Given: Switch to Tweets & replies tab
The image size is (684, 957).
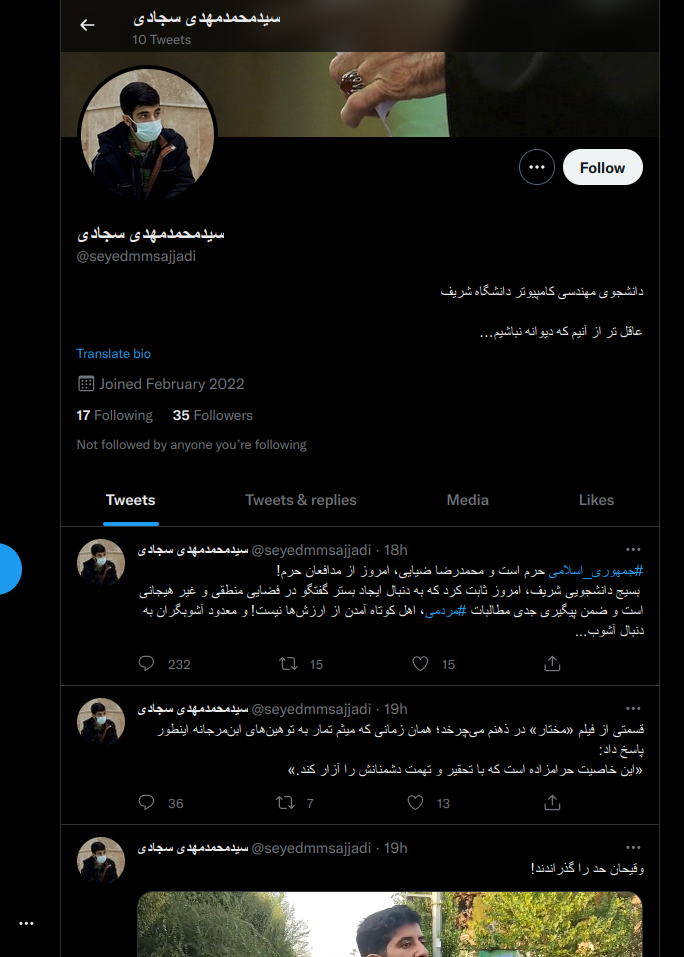Looking at the screenshot, I should click(x=301, y=500).
